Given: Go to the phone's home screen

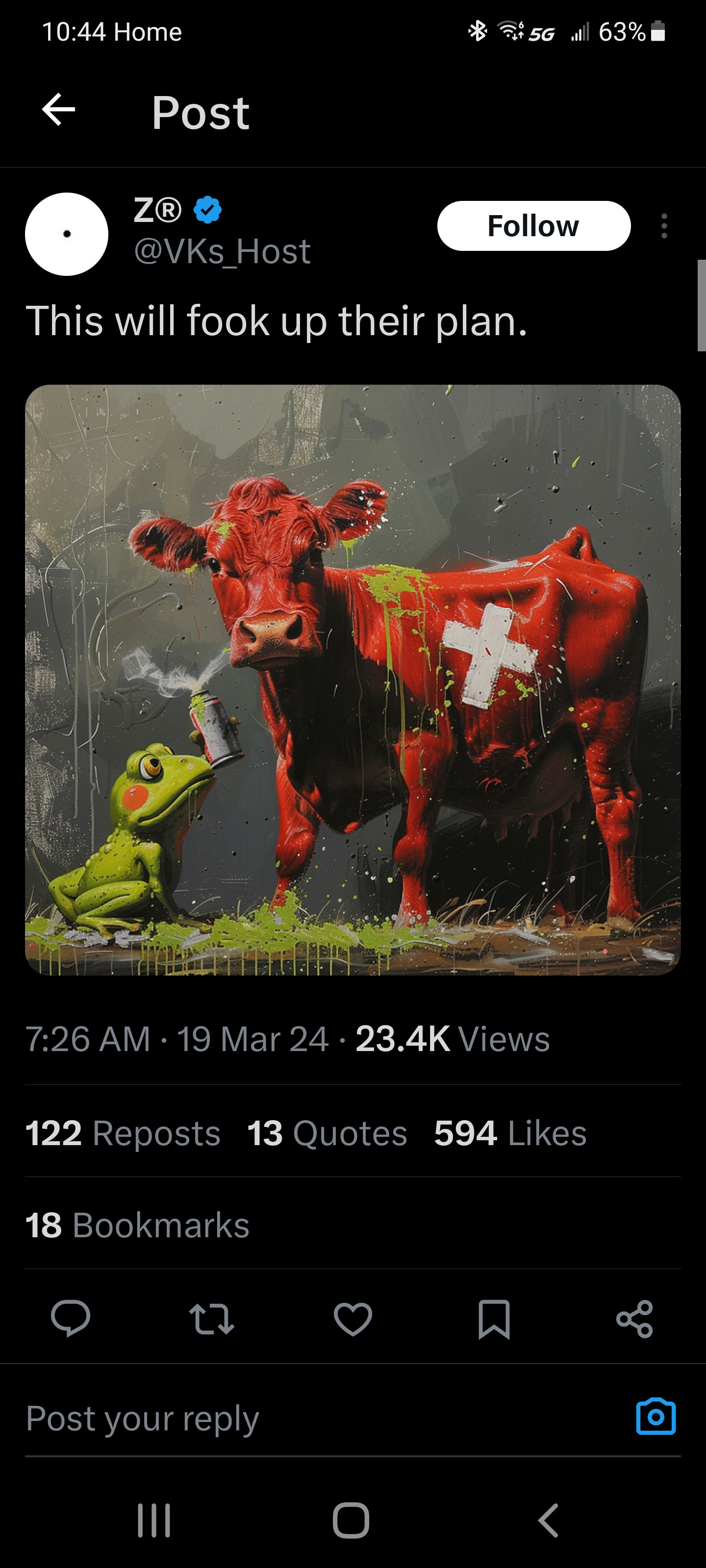Looking at the screenshot, I should coord(351,1520).
